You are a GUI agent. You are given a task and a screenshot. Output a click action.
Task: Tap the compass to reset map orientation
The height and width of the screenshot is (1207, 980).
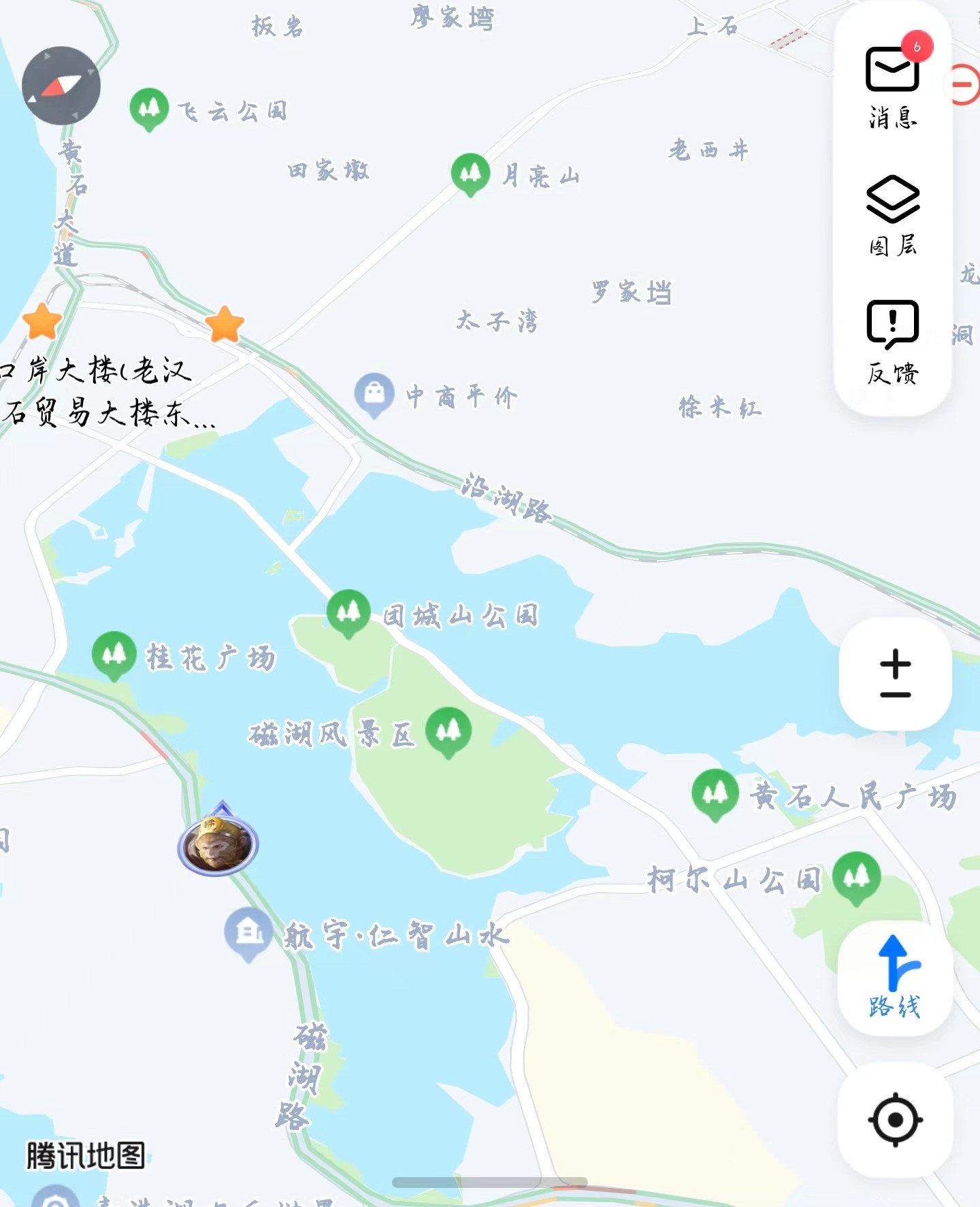[61, 85]
